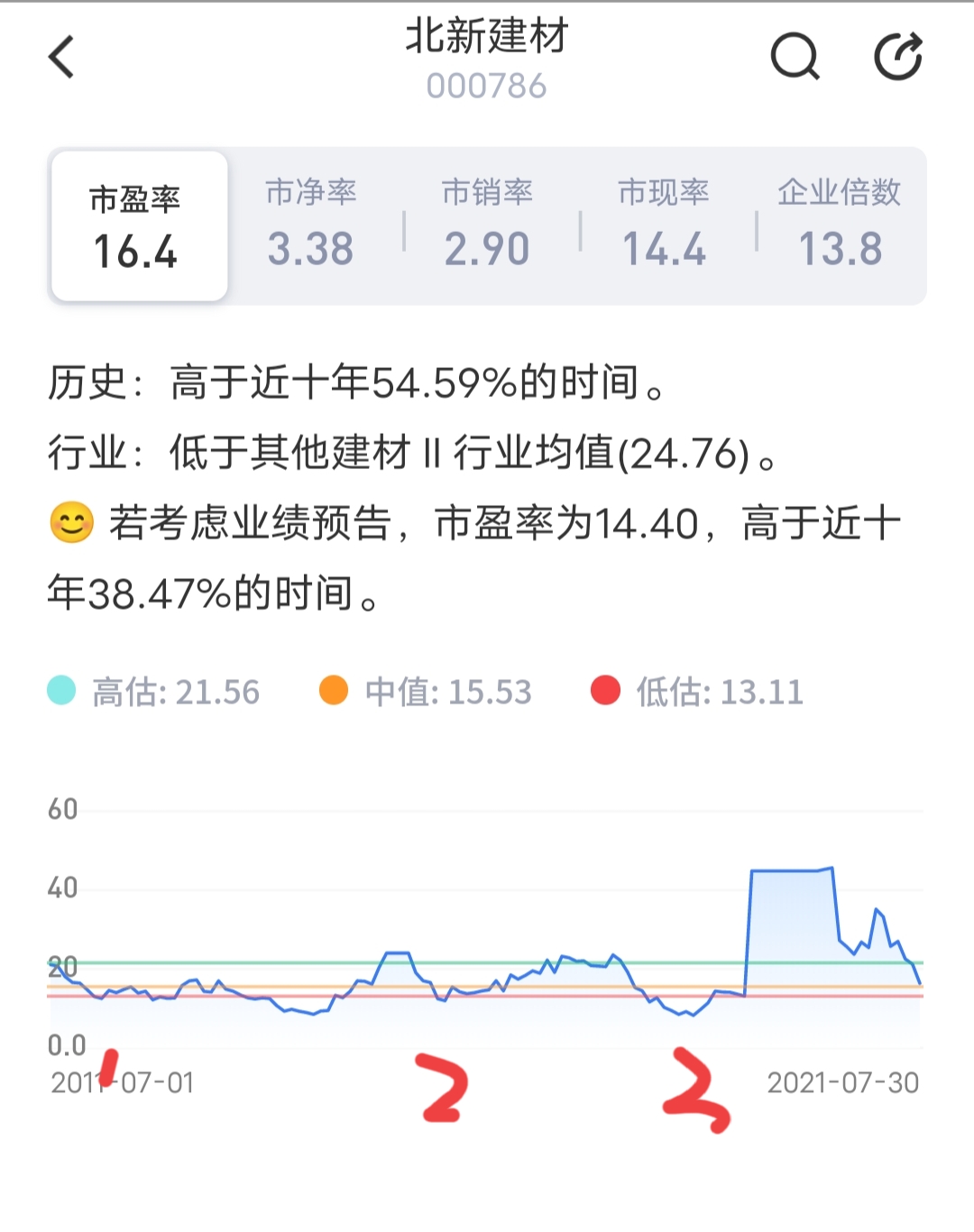Tap the green 高估 legend dot

[60, 690]
